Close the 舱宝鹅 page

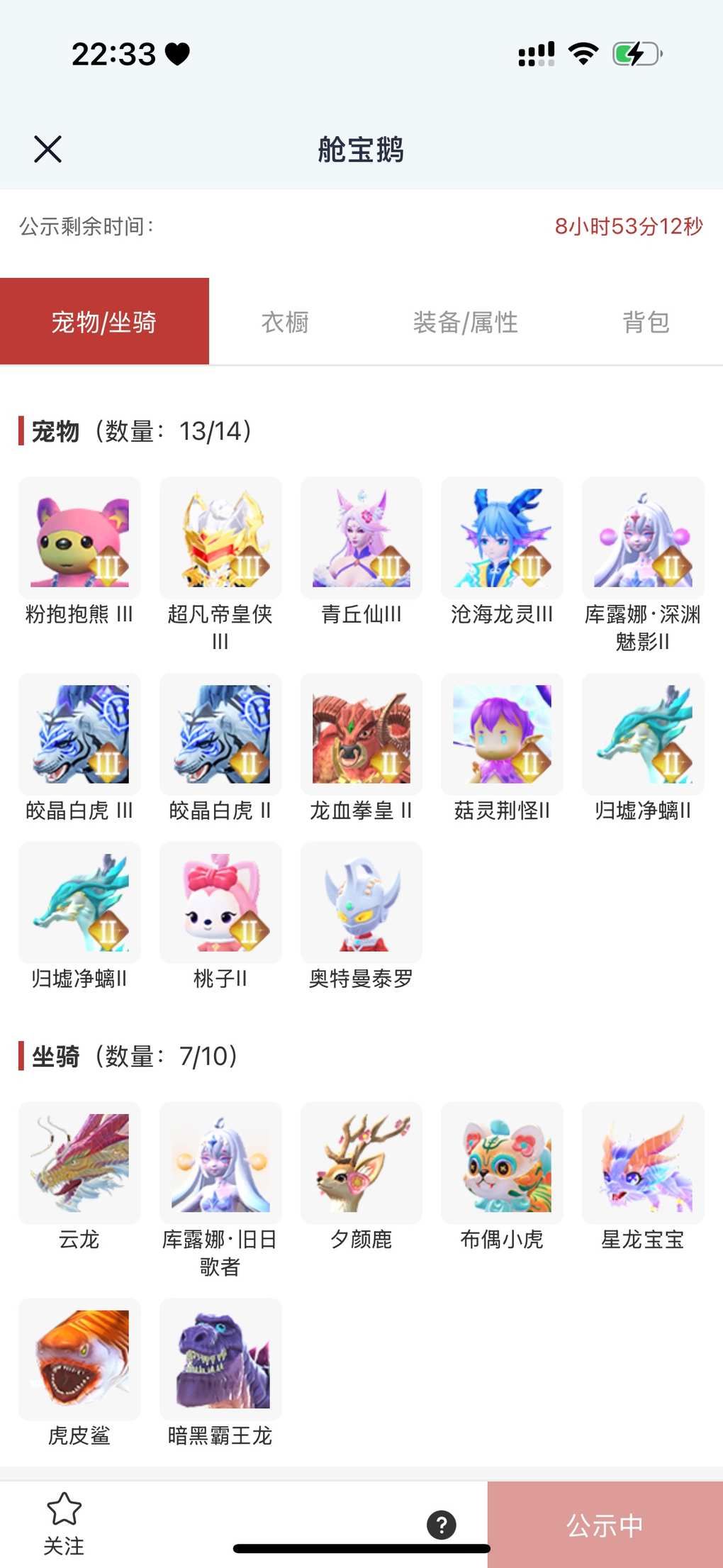pyautogui.click(x=47, y=149)
